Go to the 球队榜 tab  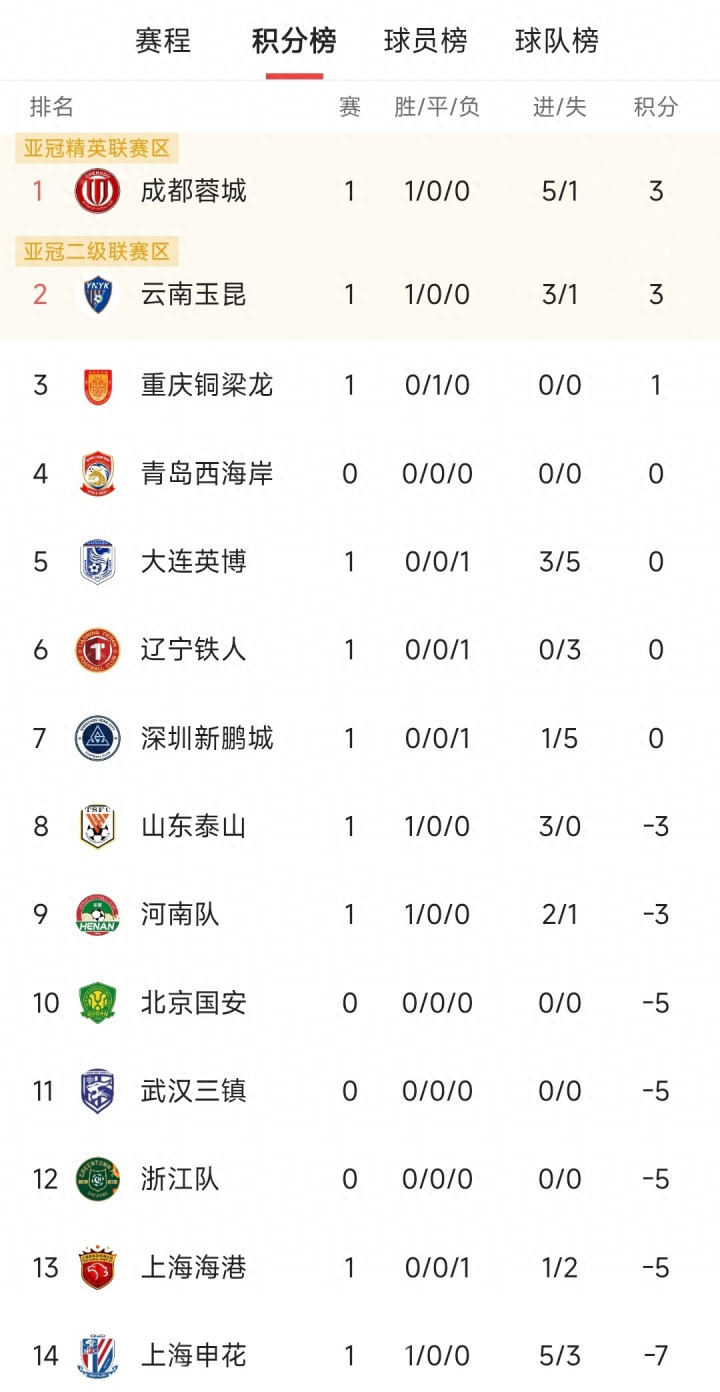[556, 41]
